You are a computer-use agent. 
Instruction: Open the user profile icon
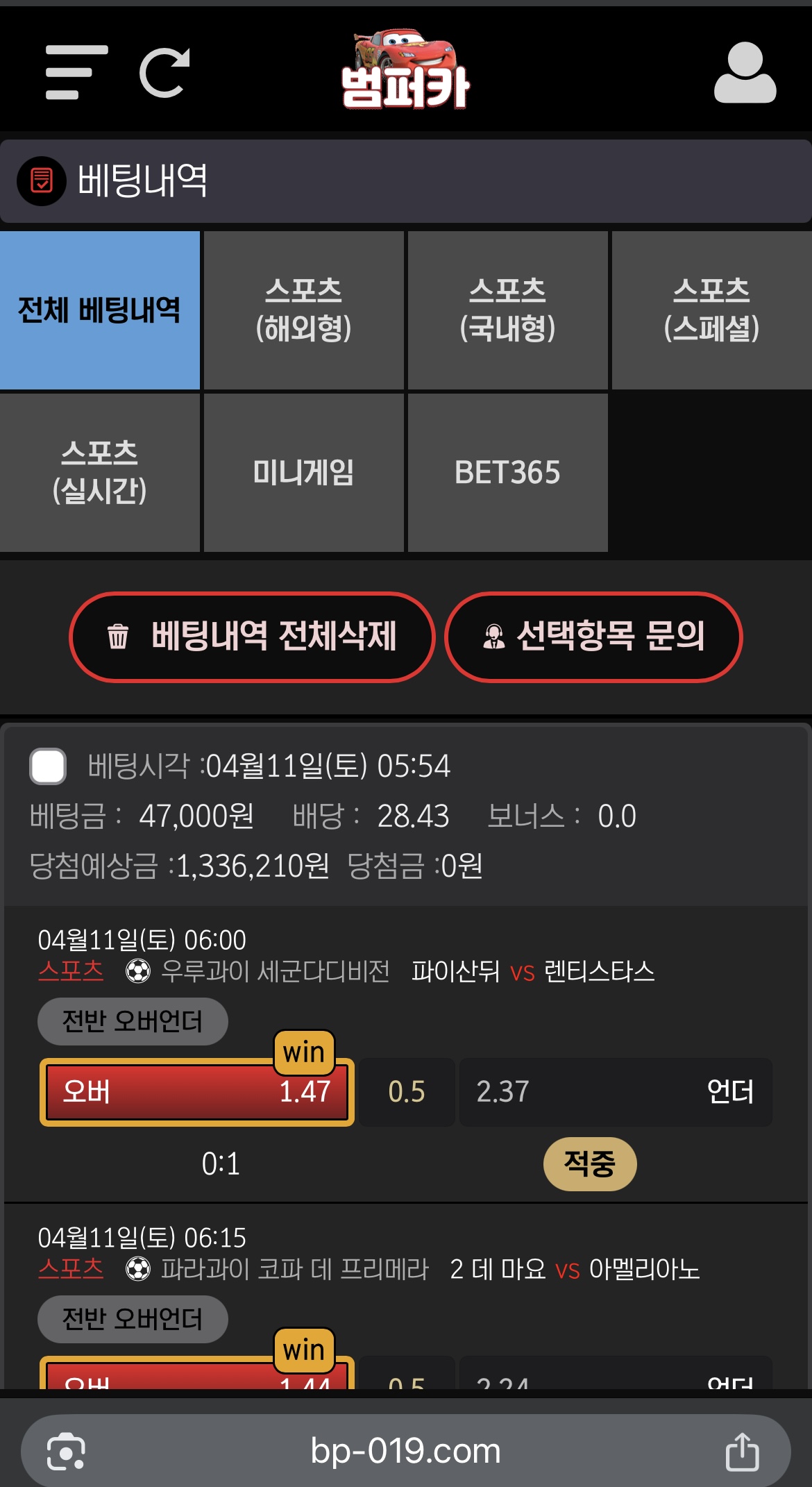(x=745, y=73)
